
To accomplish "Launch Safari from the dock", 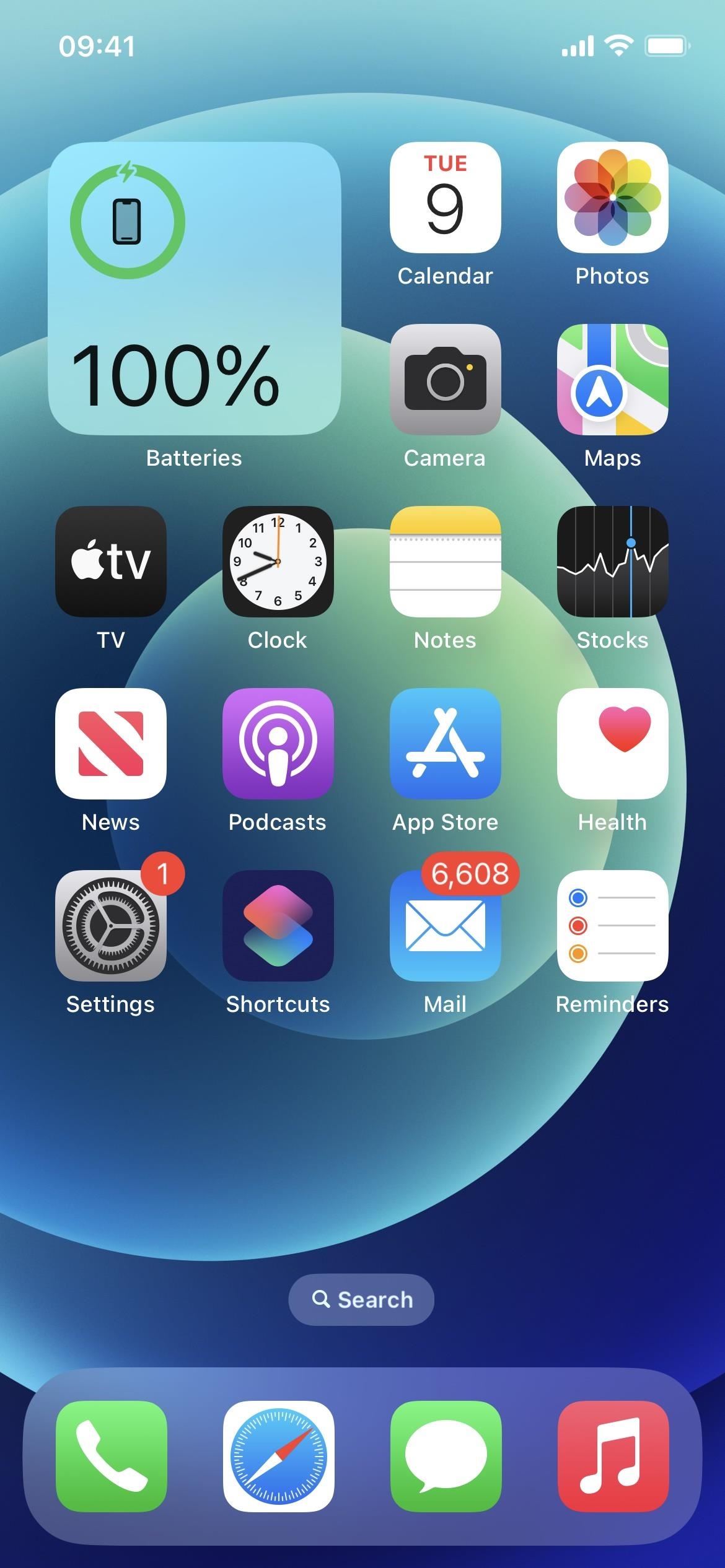I will tap(278, 1457).
